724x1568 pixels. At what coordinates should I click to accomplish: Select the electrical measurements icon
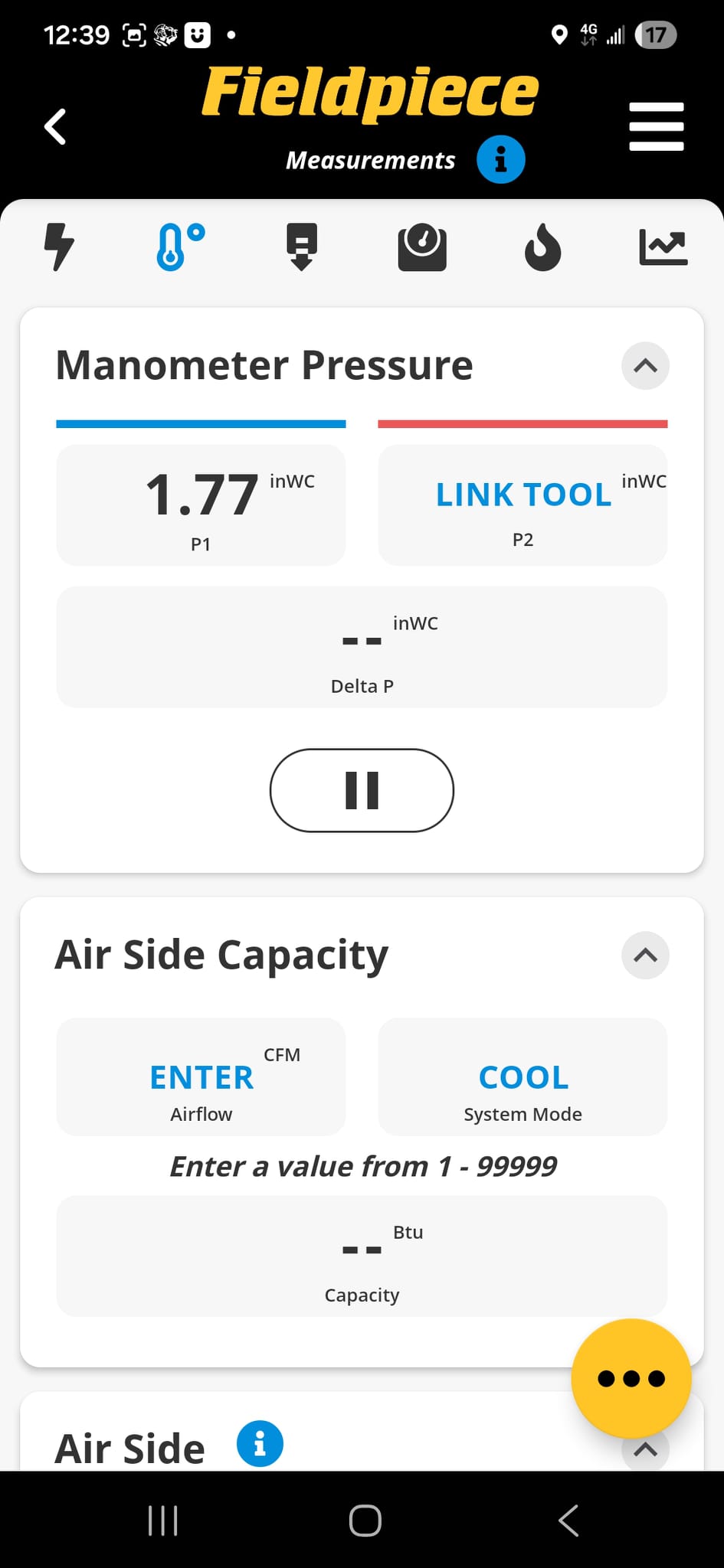pyautogui.click(x=60, y=247)
